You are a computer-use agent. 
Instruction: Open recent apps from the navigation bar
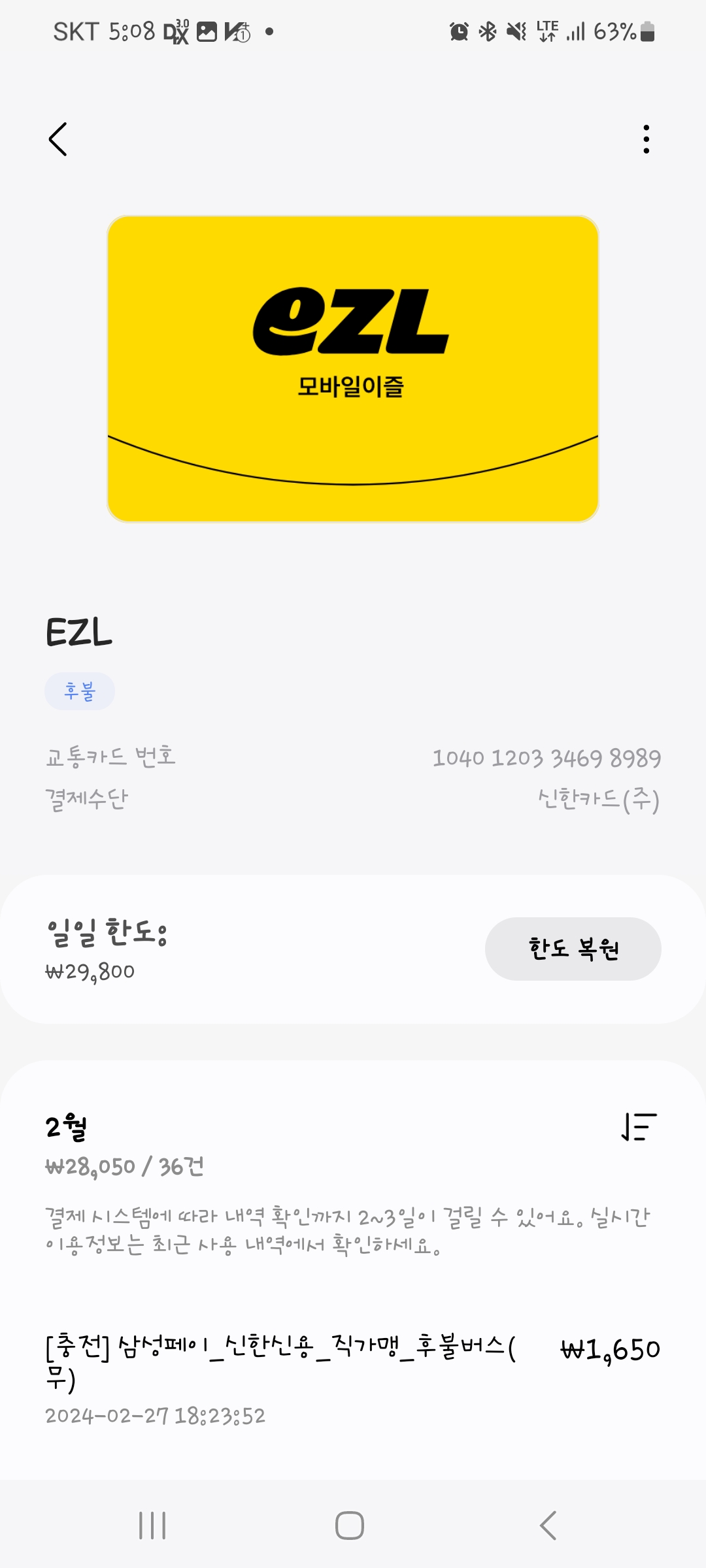point(152,1526)
